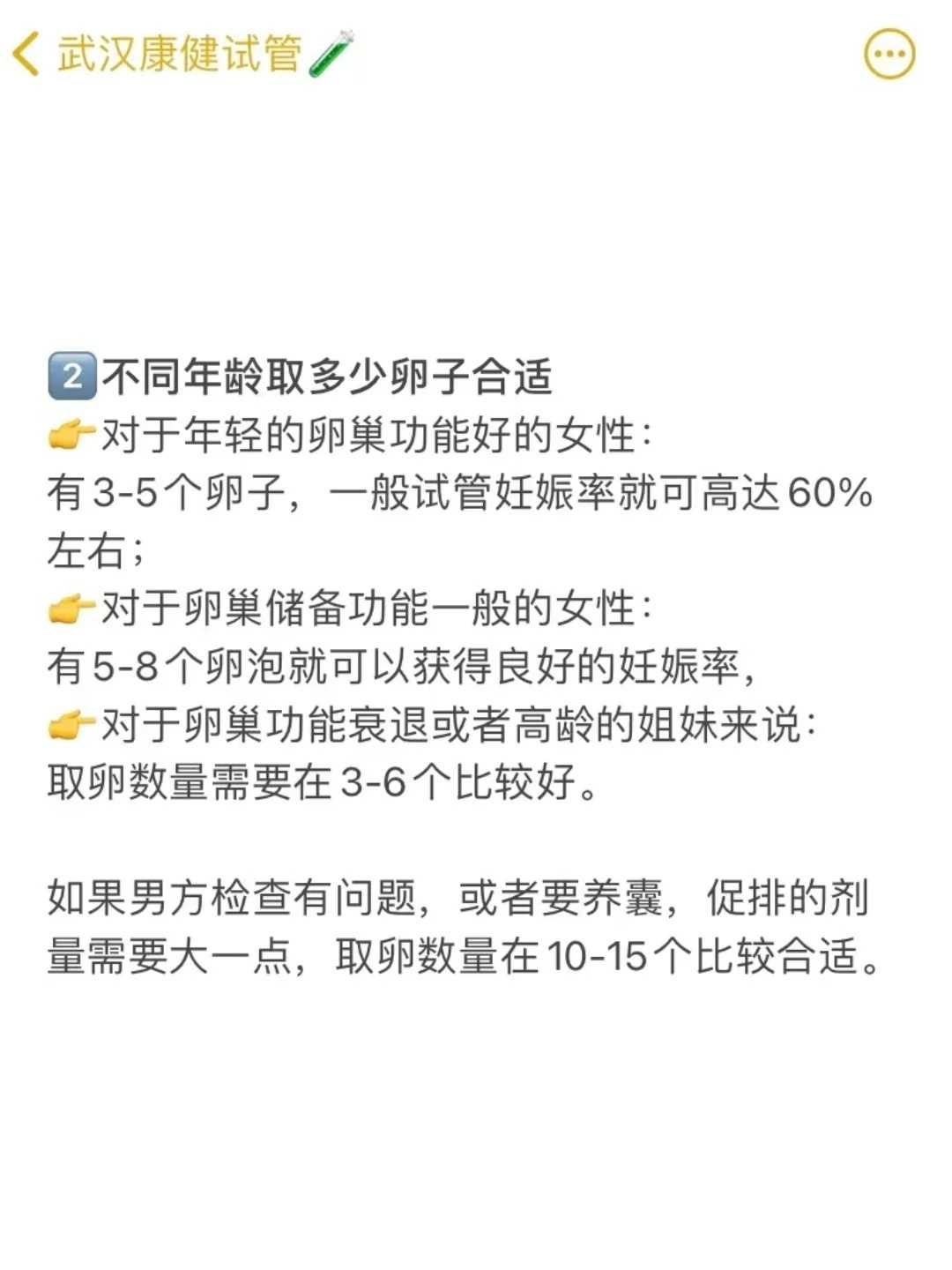Tap the first pointing finger emoji
This screenshot has height=1270, width=952.
(71, 435)
